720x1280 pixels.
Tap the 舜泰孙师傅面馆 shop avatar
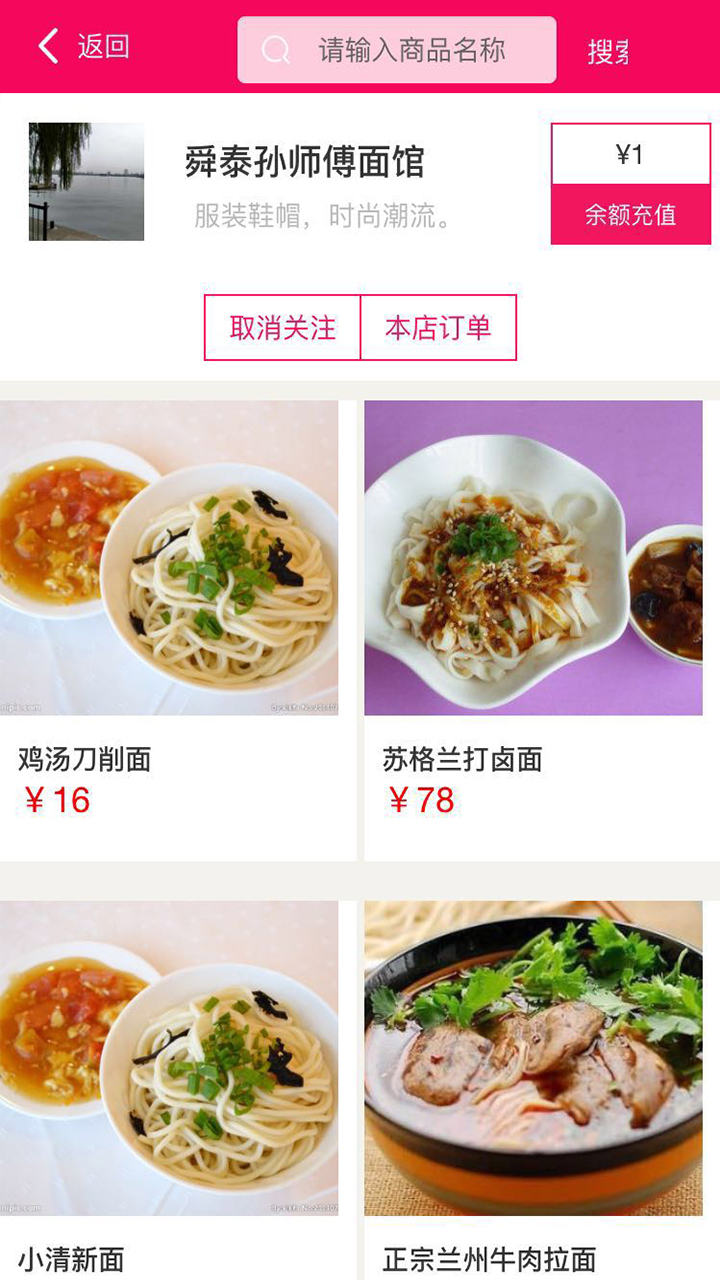point(86,182)
